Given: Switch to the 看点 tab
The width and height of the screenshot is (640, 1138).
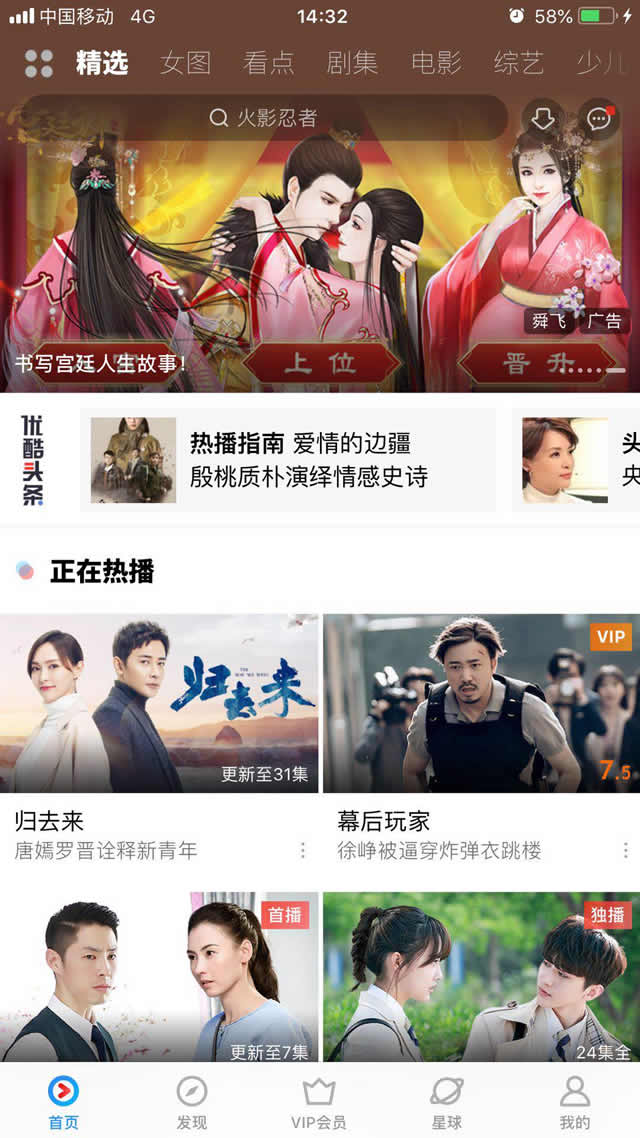Looking at the screenshot, I should tap(269, 63).
